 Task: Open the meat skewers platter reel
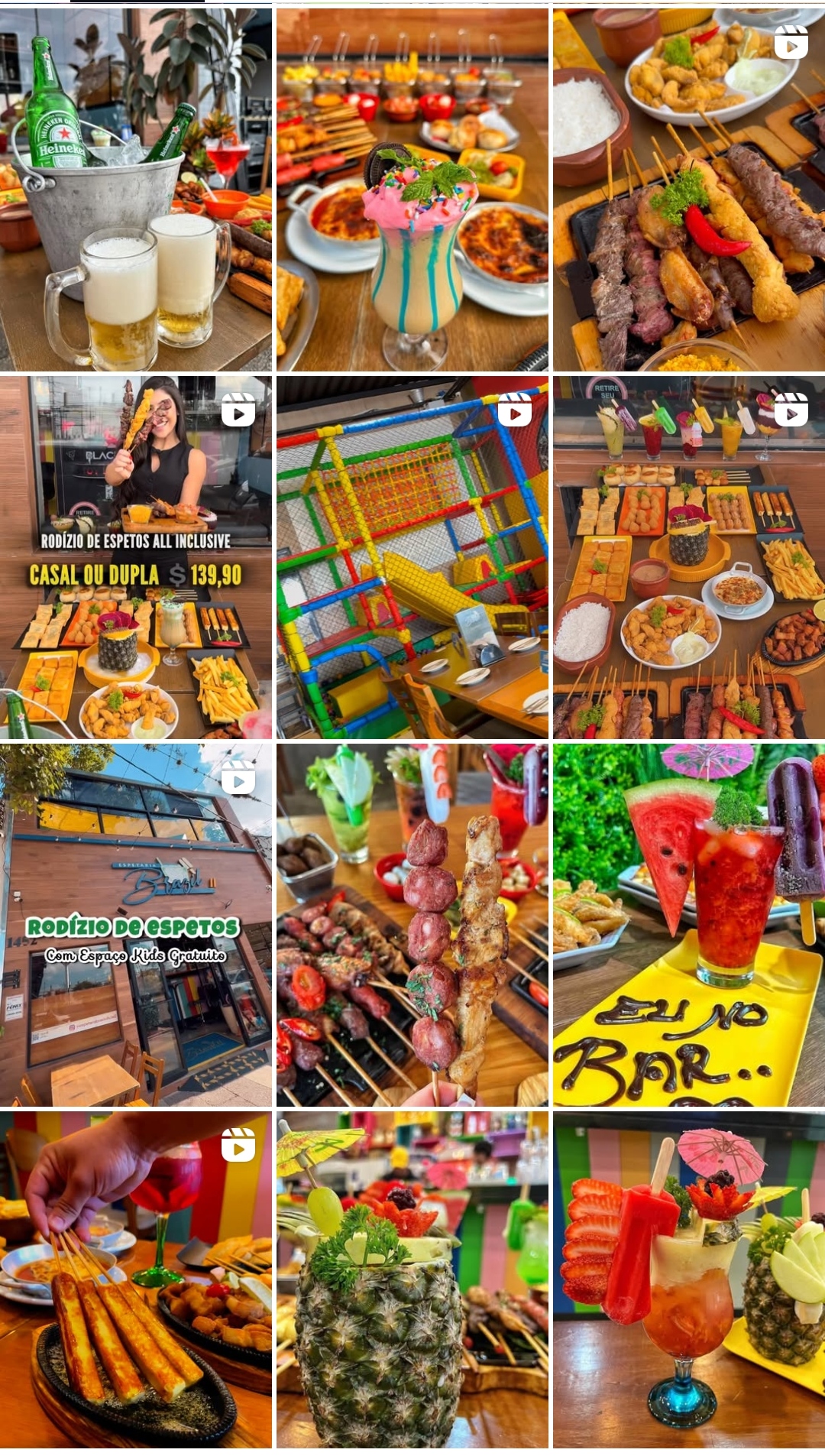click(689, 190)
